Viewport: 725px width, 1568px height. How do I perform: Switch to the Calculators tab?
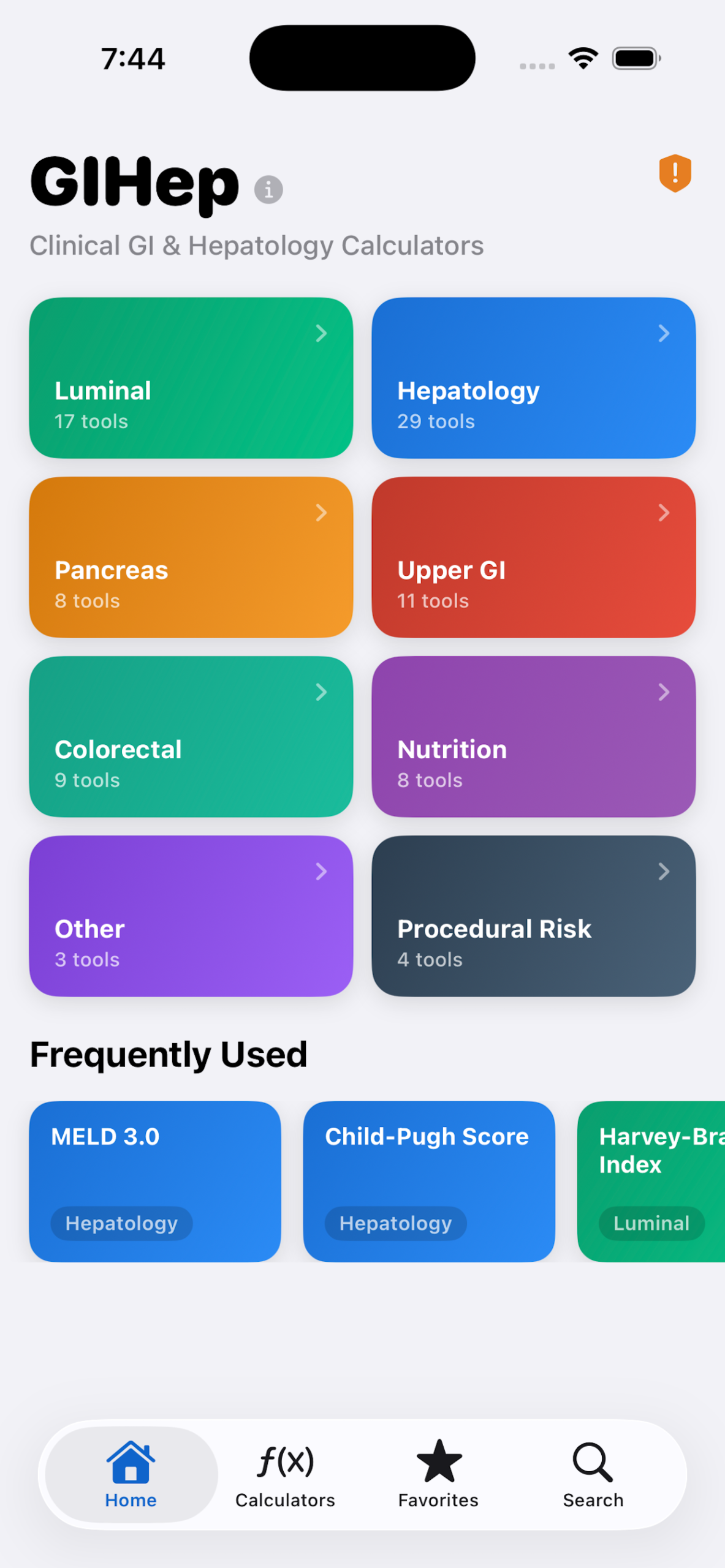click(285, 1475)
